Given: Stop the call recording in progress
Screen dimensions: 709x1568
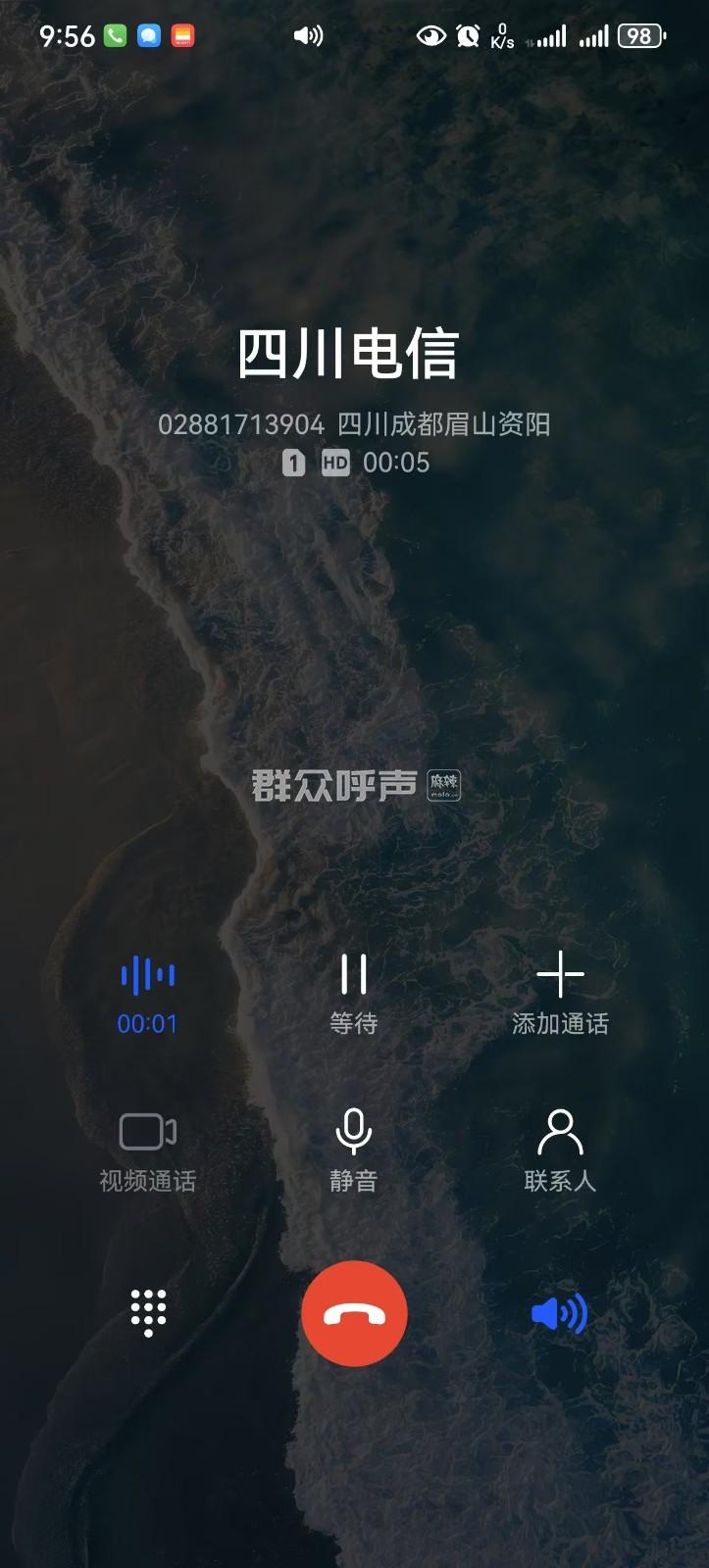Looking at the screenshot, I should (x=147, y=993).
